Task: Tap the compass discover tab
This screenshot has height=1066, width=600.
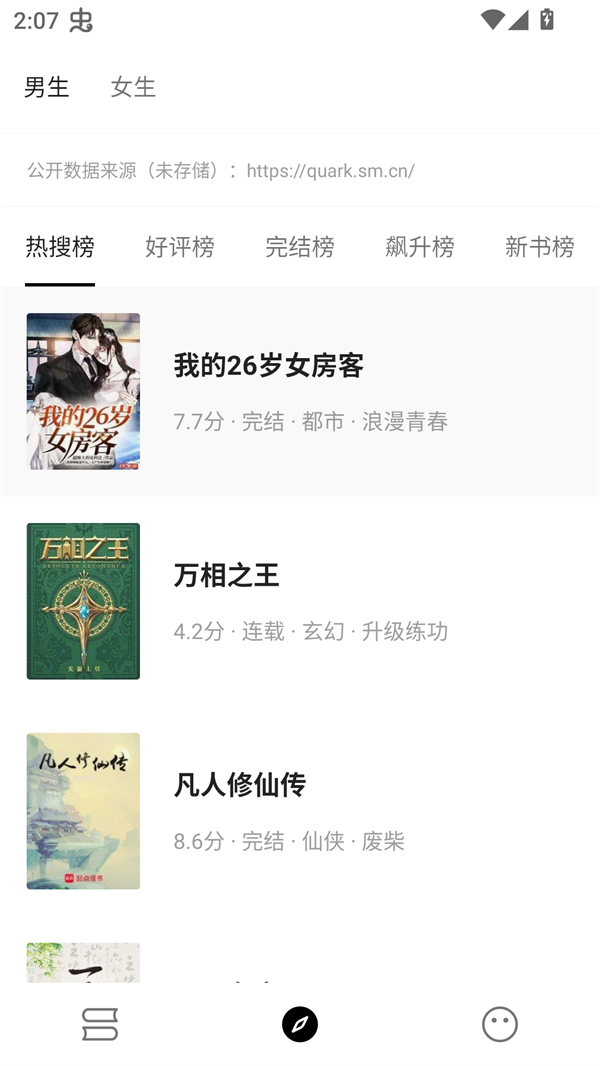Action: (x=300, y=1024)
